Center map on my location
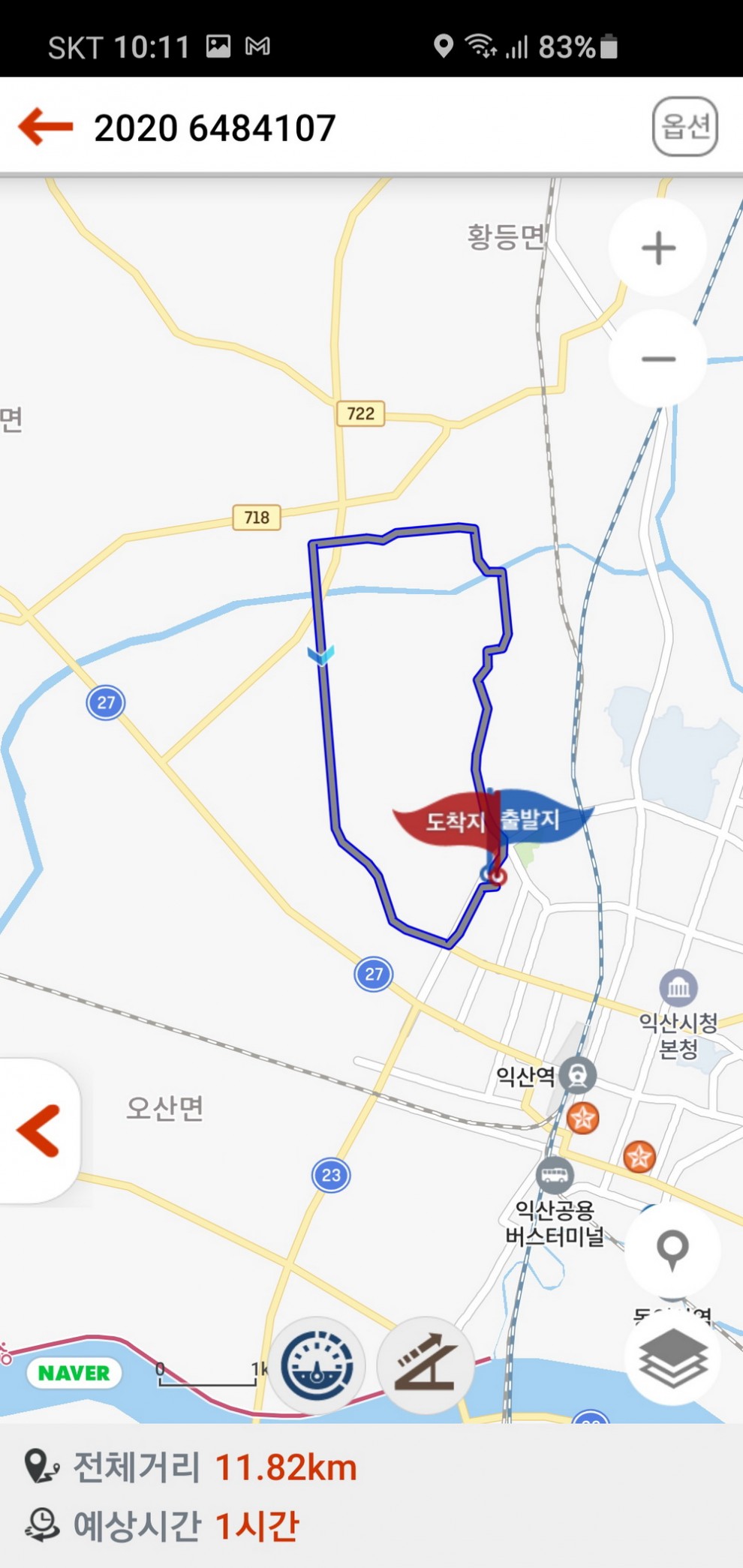The image size is (743, 1568). (672, 1249)
